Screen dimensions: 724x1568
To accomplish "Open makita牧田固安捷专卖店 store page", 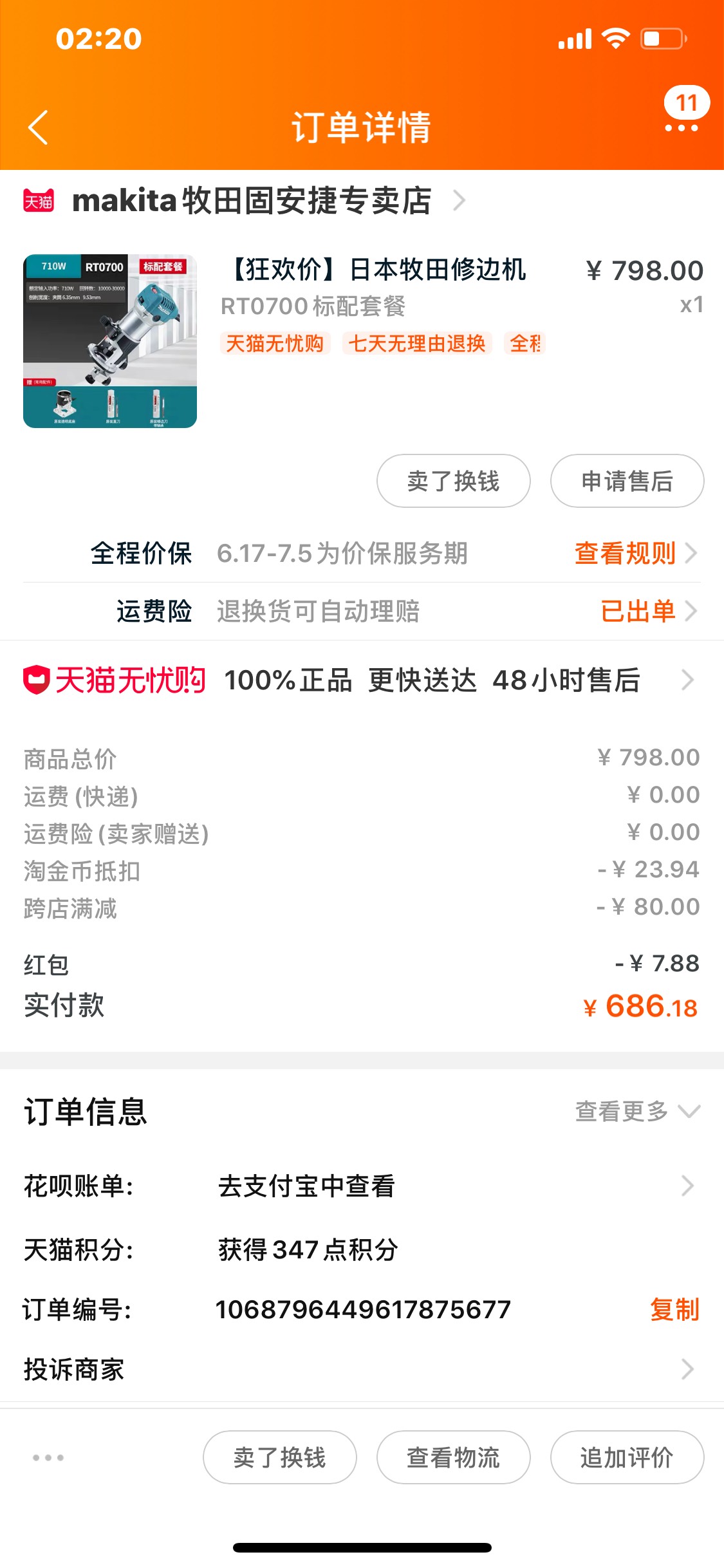I will [245, 201].
